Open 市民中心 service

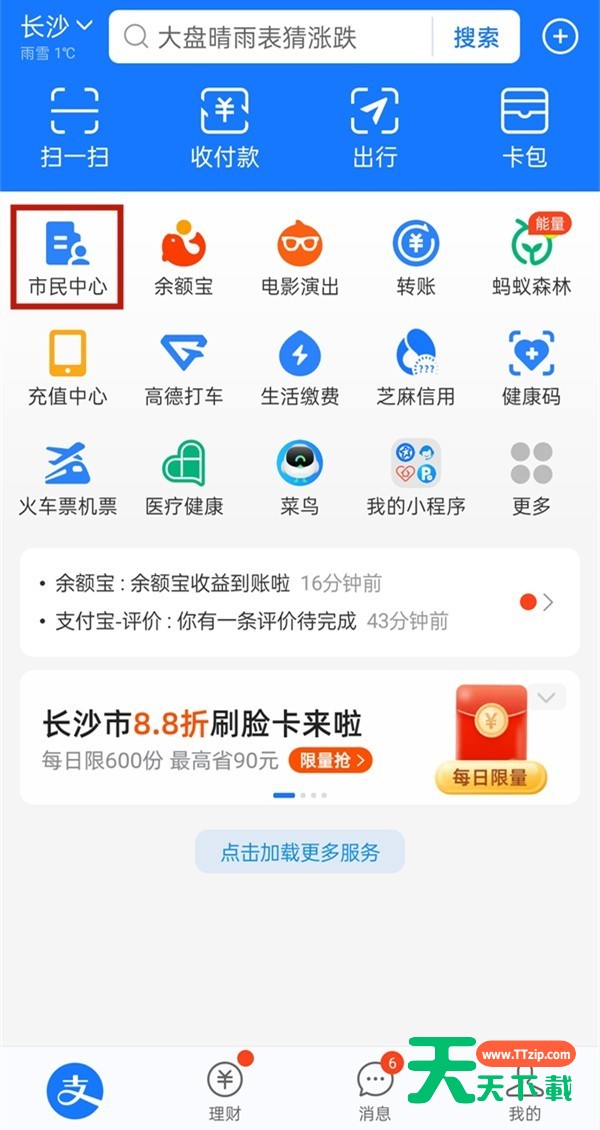pyautogui.click(x=67, y=257)
